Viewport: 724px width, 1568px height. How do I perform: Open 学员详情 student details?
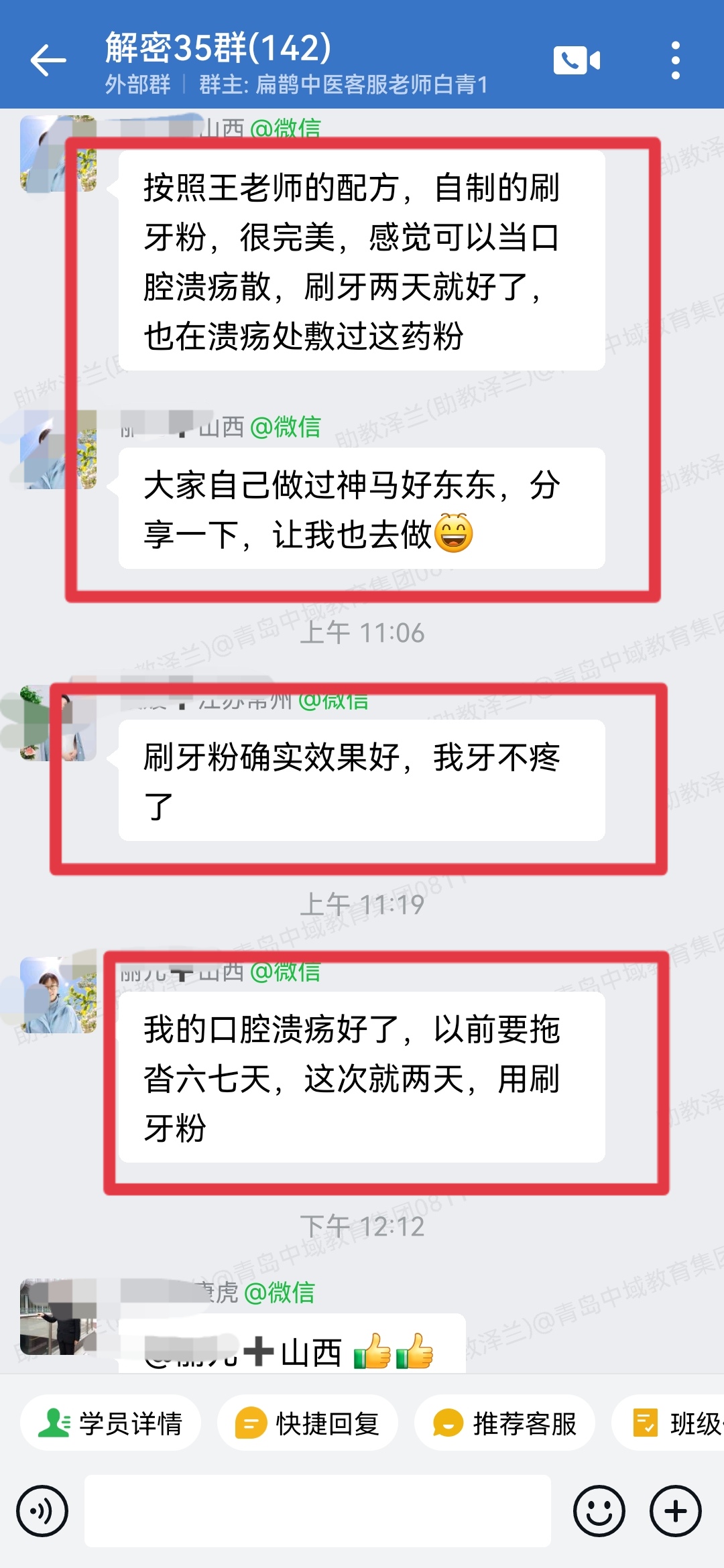[111, 1423]
